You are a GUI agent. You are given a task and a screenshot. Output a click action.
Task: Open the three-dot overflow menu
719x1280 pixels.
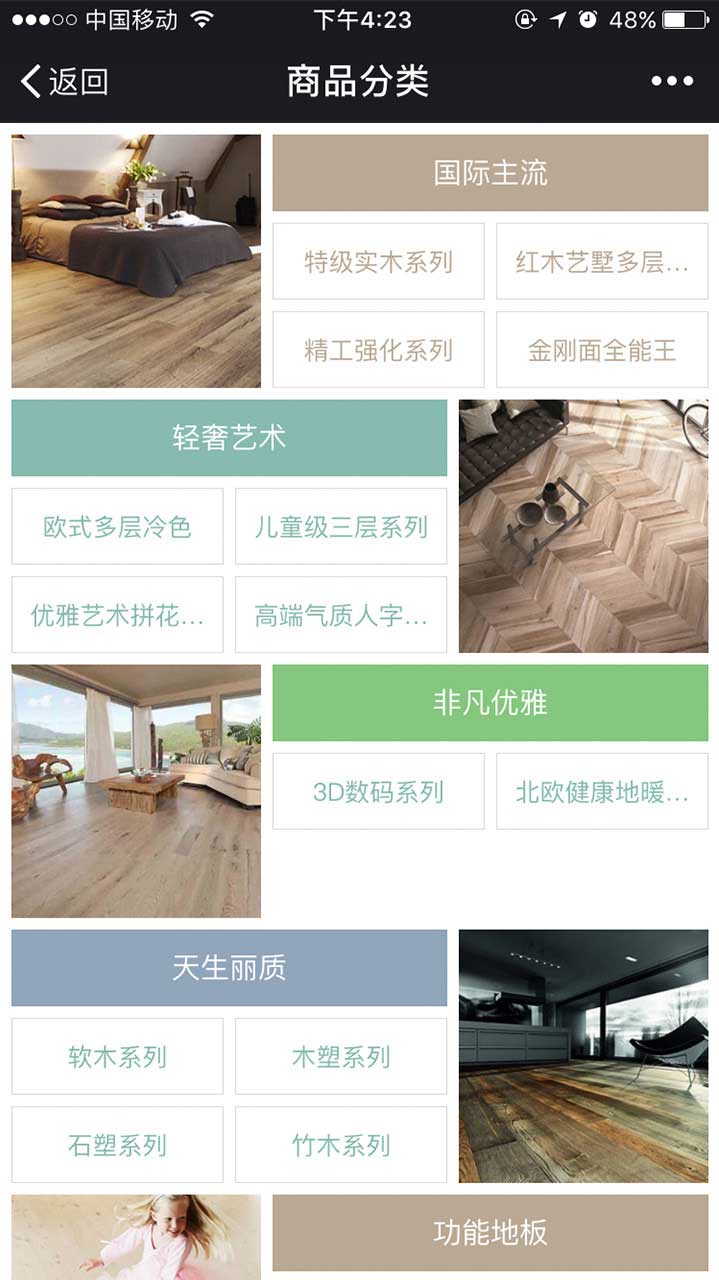coord(671,82)
